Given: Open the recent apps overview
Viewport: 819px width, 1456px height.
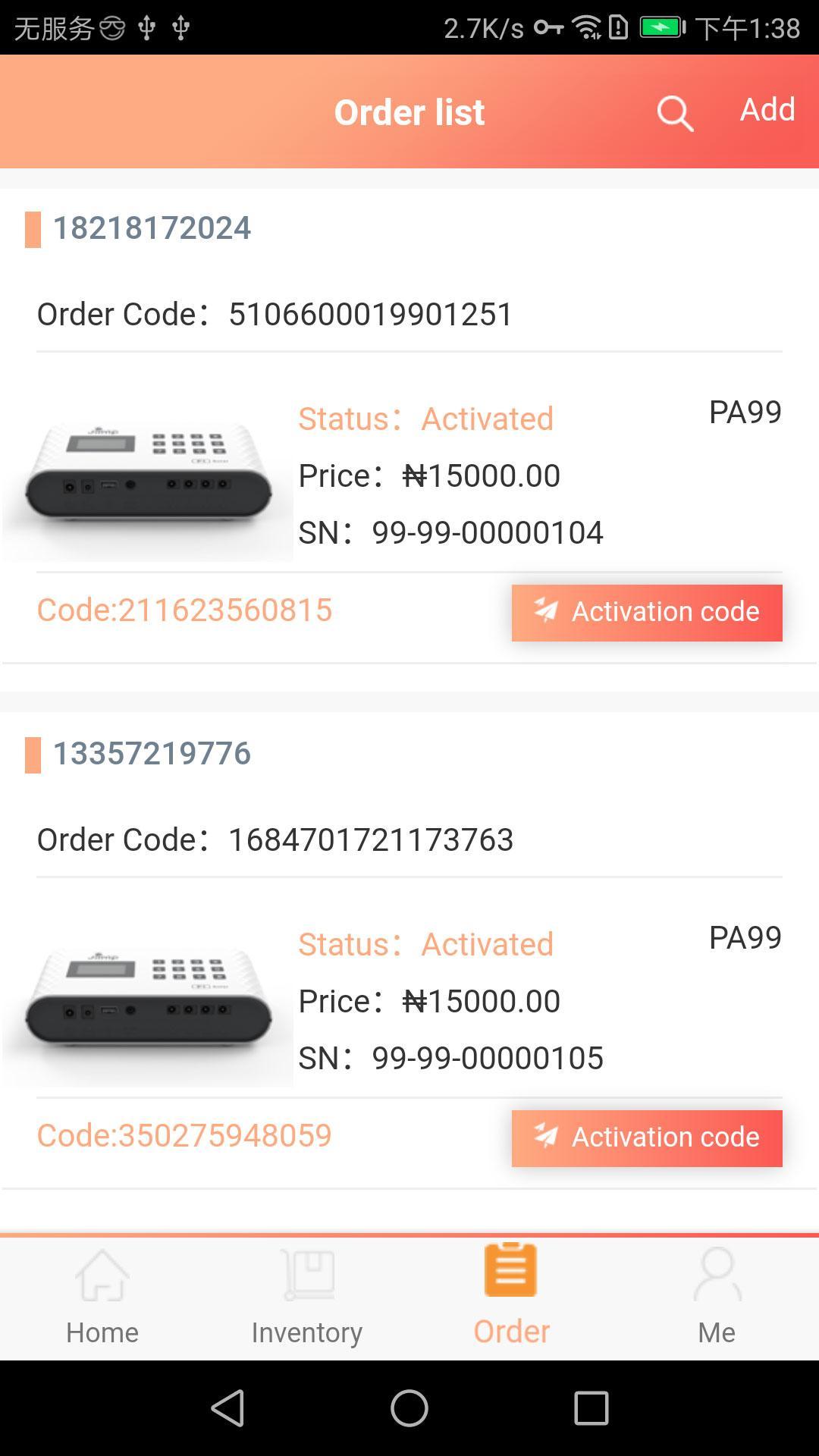Looking at the screenshot, I should [591, 1408].
